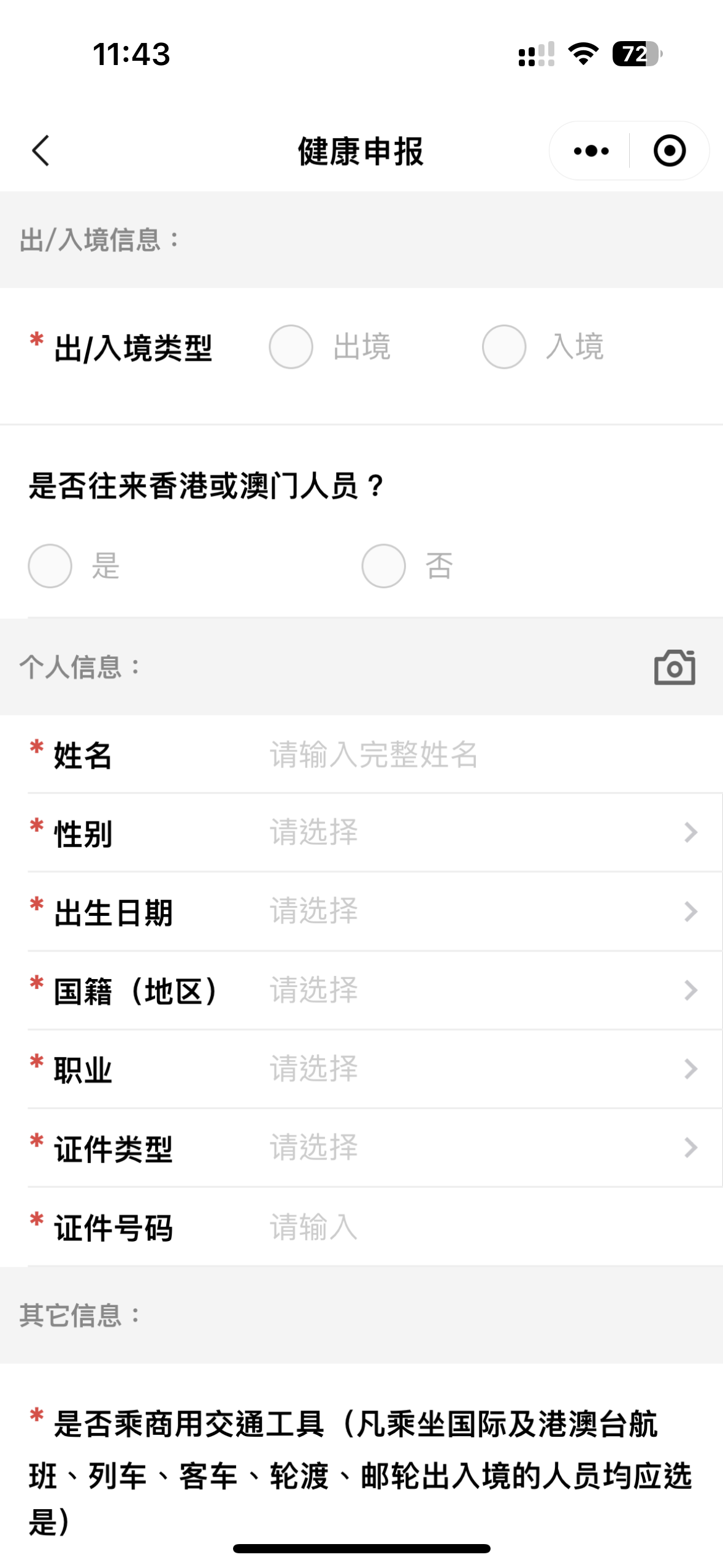
Task: Open the 职业 selector
Action: (x=478, y=1069)
